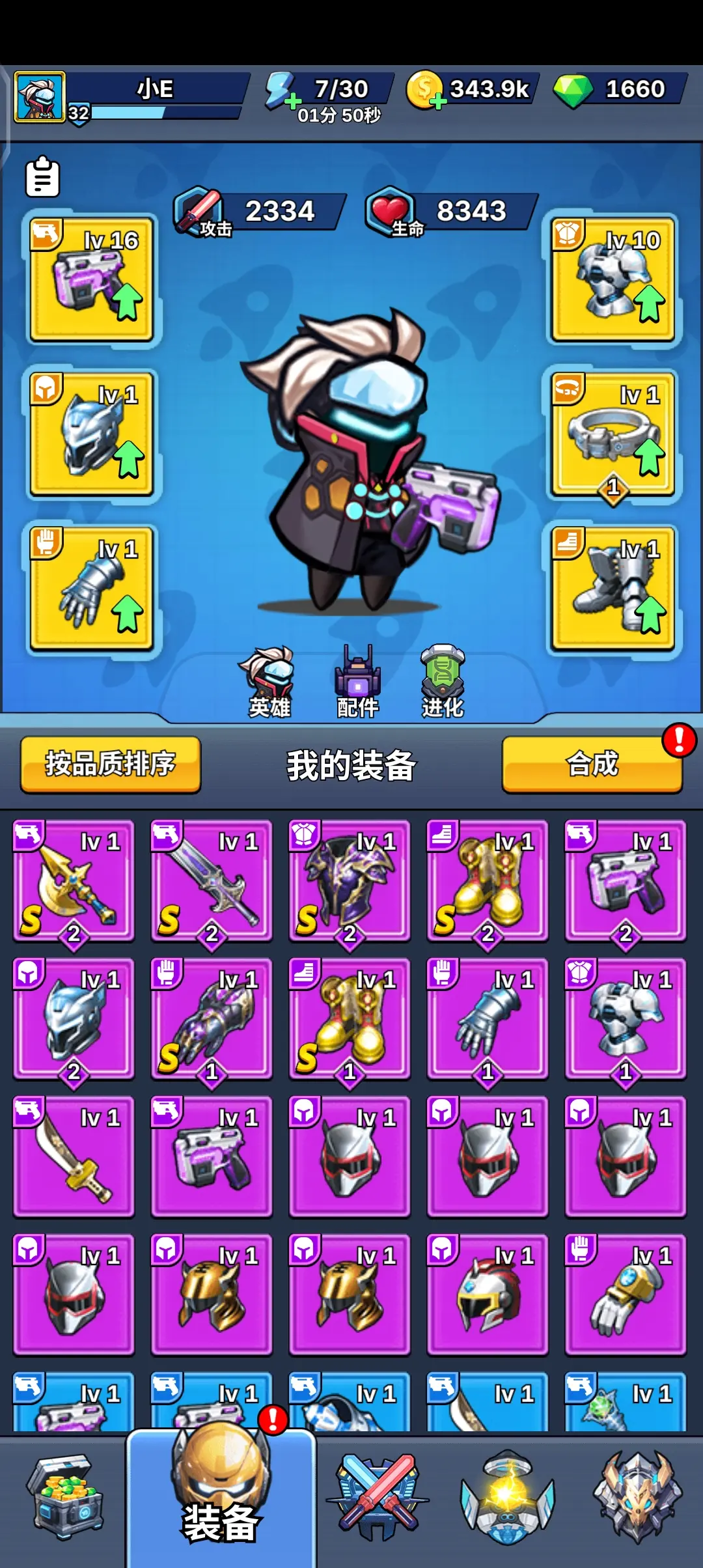This screenshot has height=1568, width=703.
Task: Add more energy with the plus
Action: [x=293, y=102]
